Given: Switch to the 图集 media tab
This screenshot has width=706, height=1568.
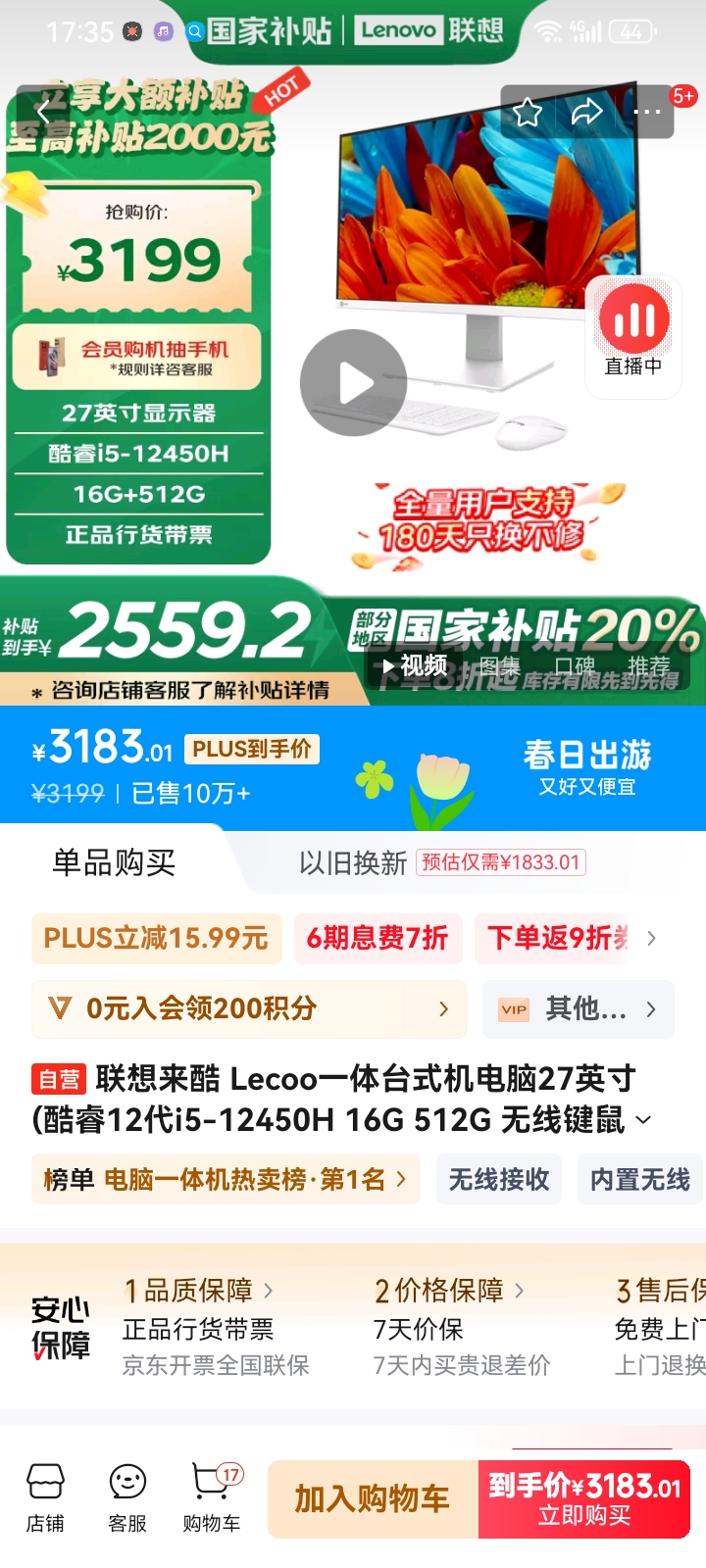Looking at the screenshot, I should tap(501, 666).
